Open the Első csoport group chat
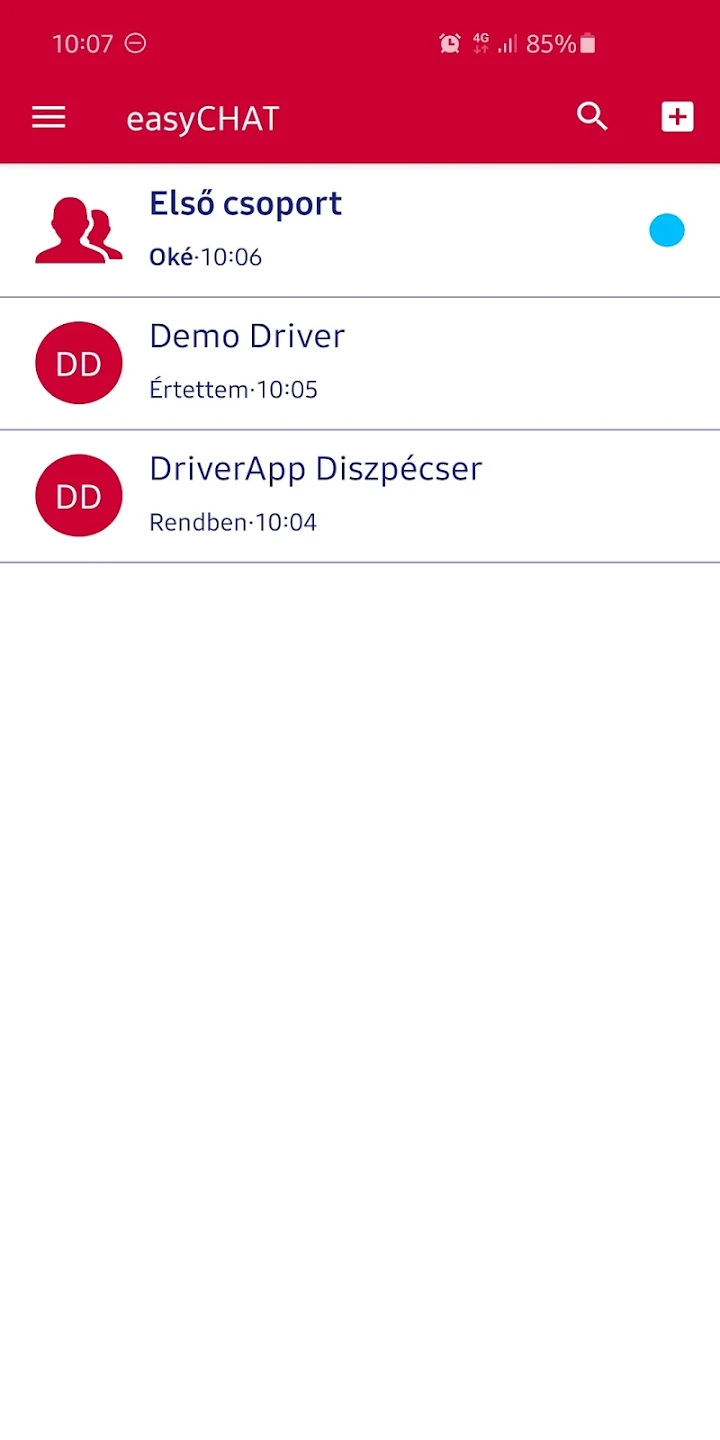Image resolution: width=720 pixels, height=1440 pixels. click(360, 231)
